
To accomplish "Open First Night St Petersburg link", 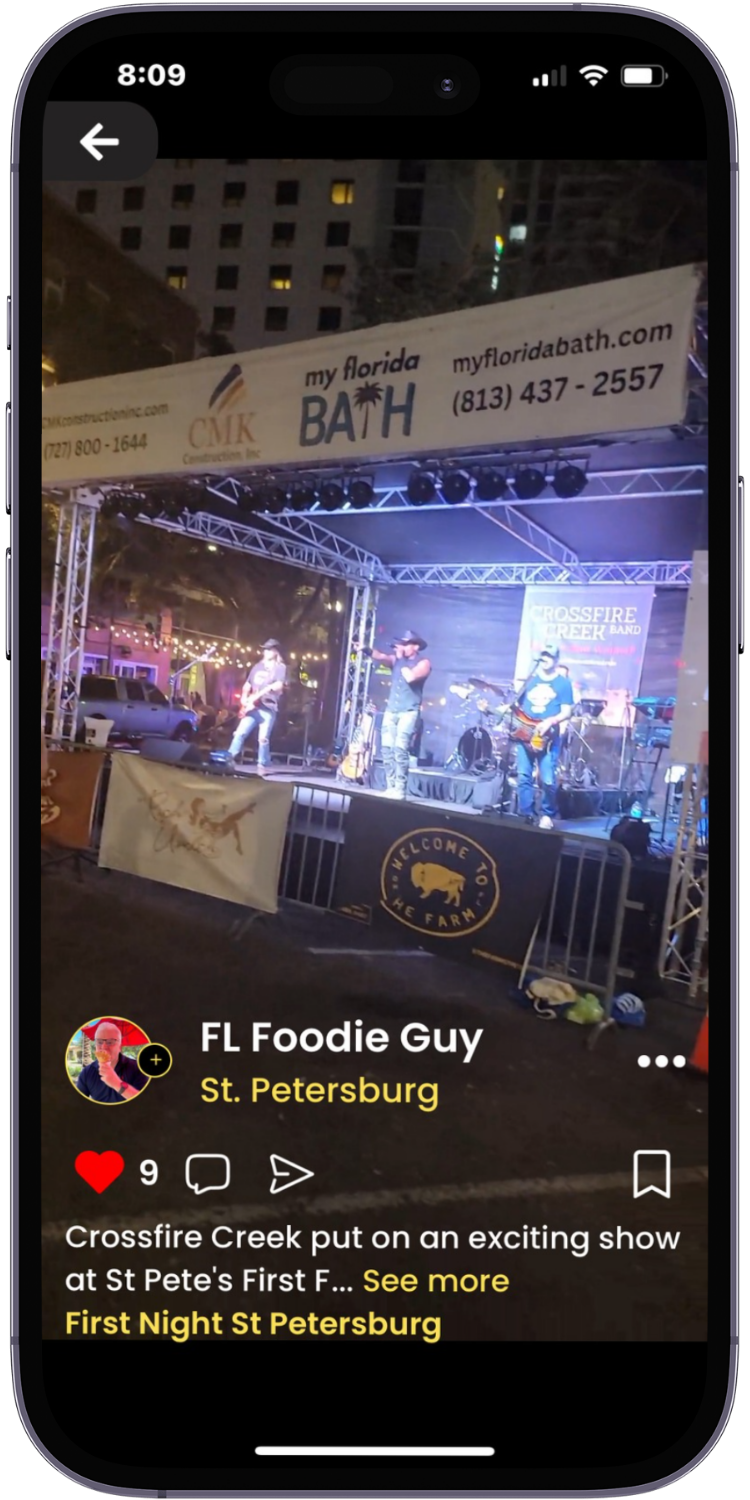I will tap(253, 1323).
